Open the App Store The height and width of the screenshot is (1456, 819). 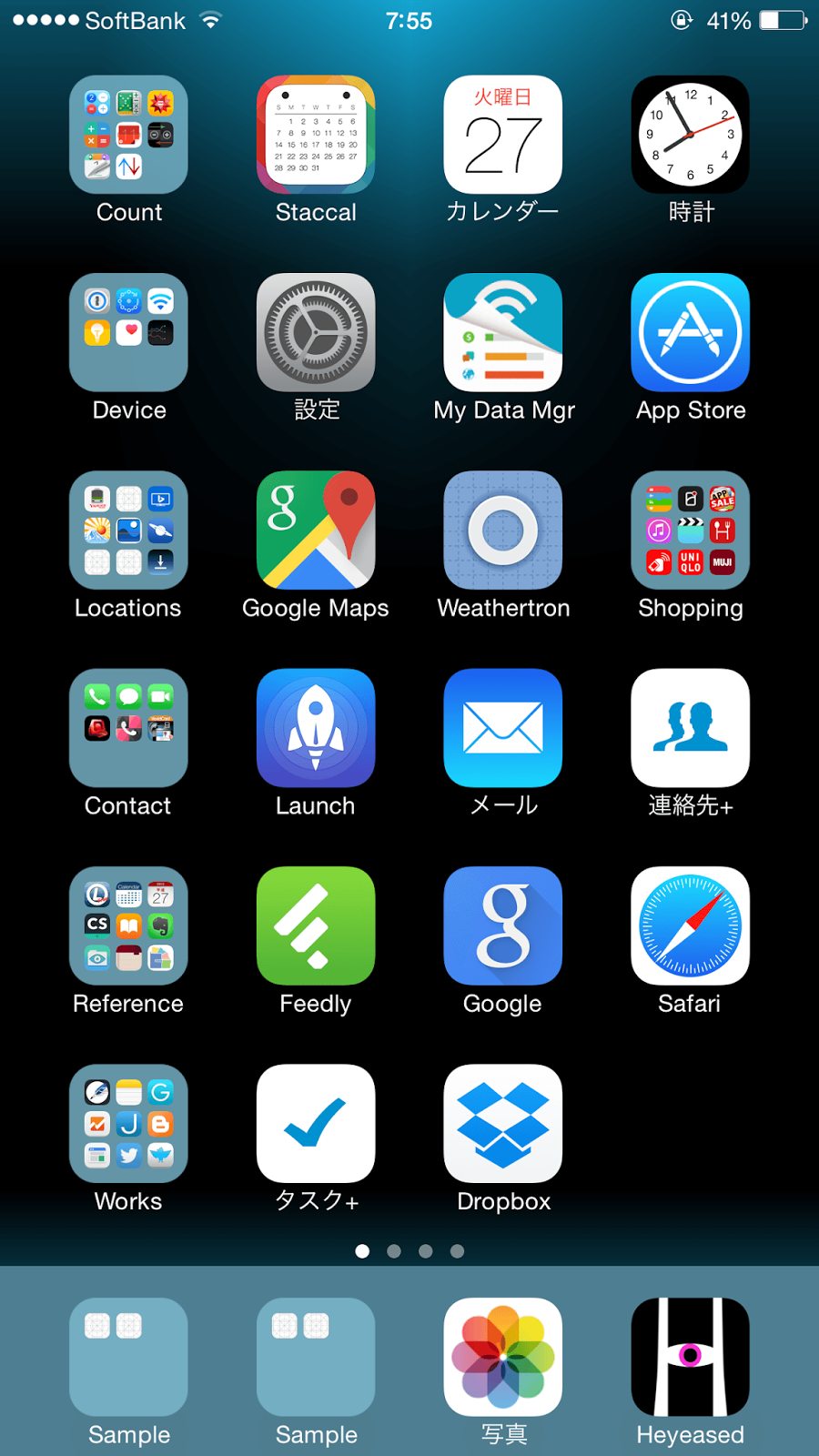pyautogui.click(x=691, y=332)
